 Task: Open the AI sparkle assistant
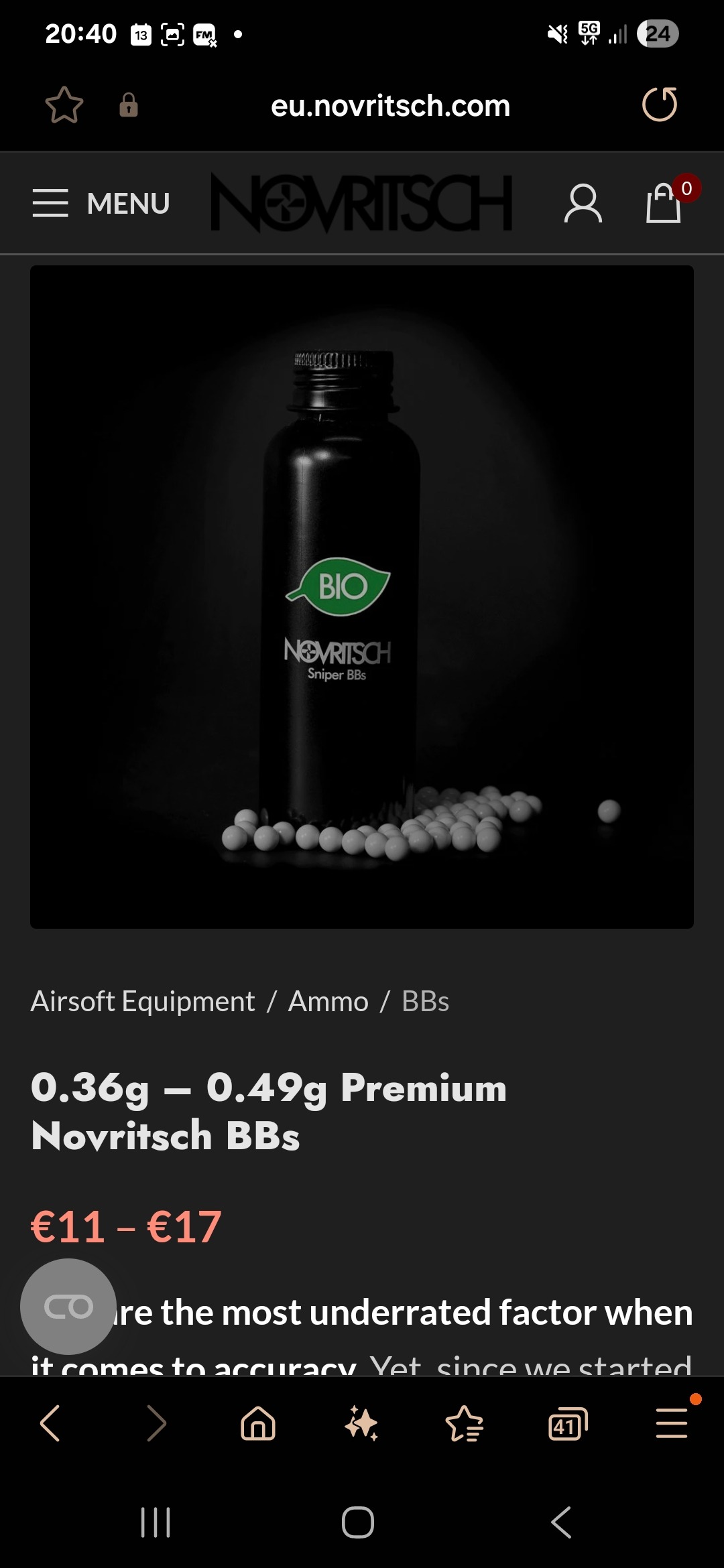coord(362,1423)
